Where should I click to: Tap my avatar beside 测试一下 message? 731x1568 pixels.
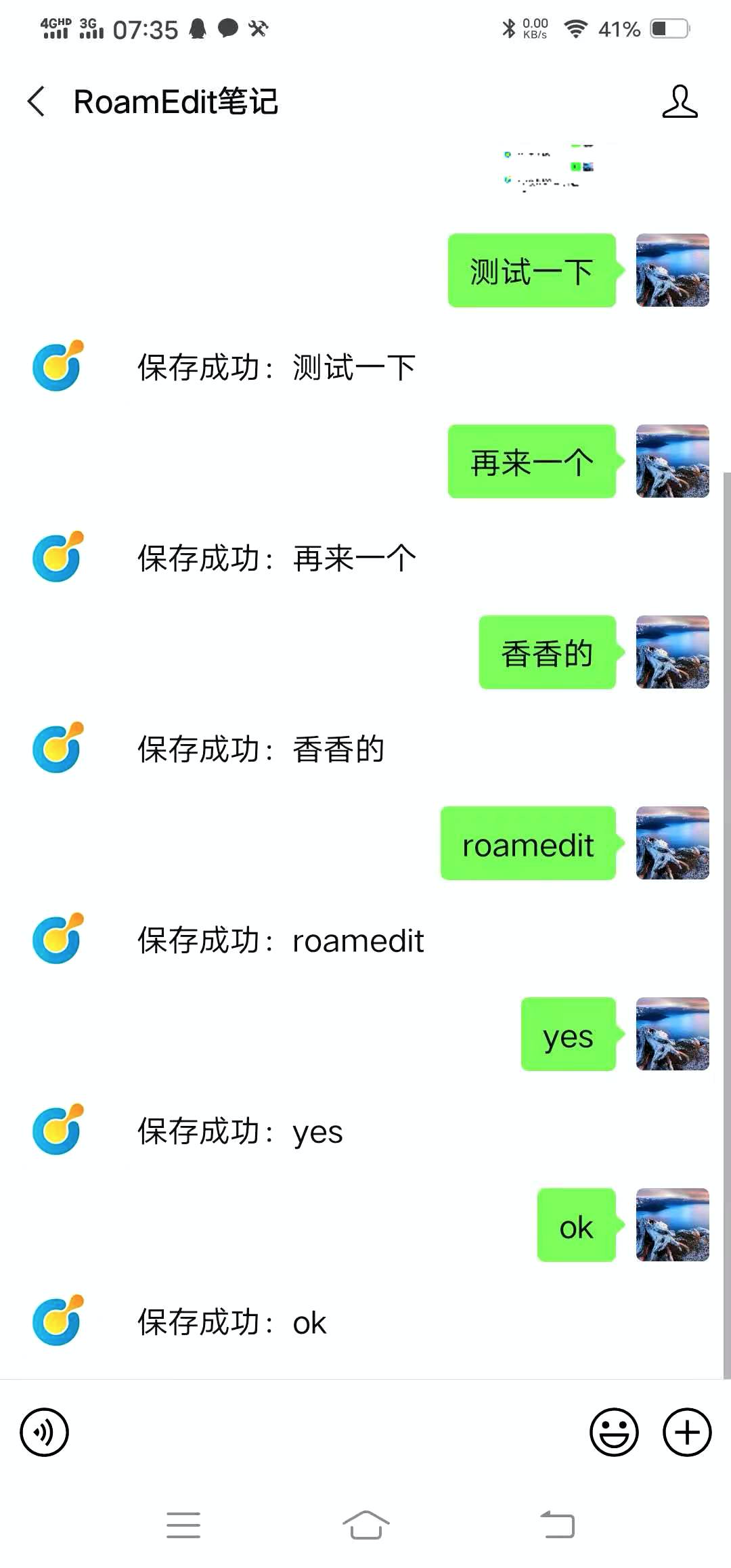(672, 270)
